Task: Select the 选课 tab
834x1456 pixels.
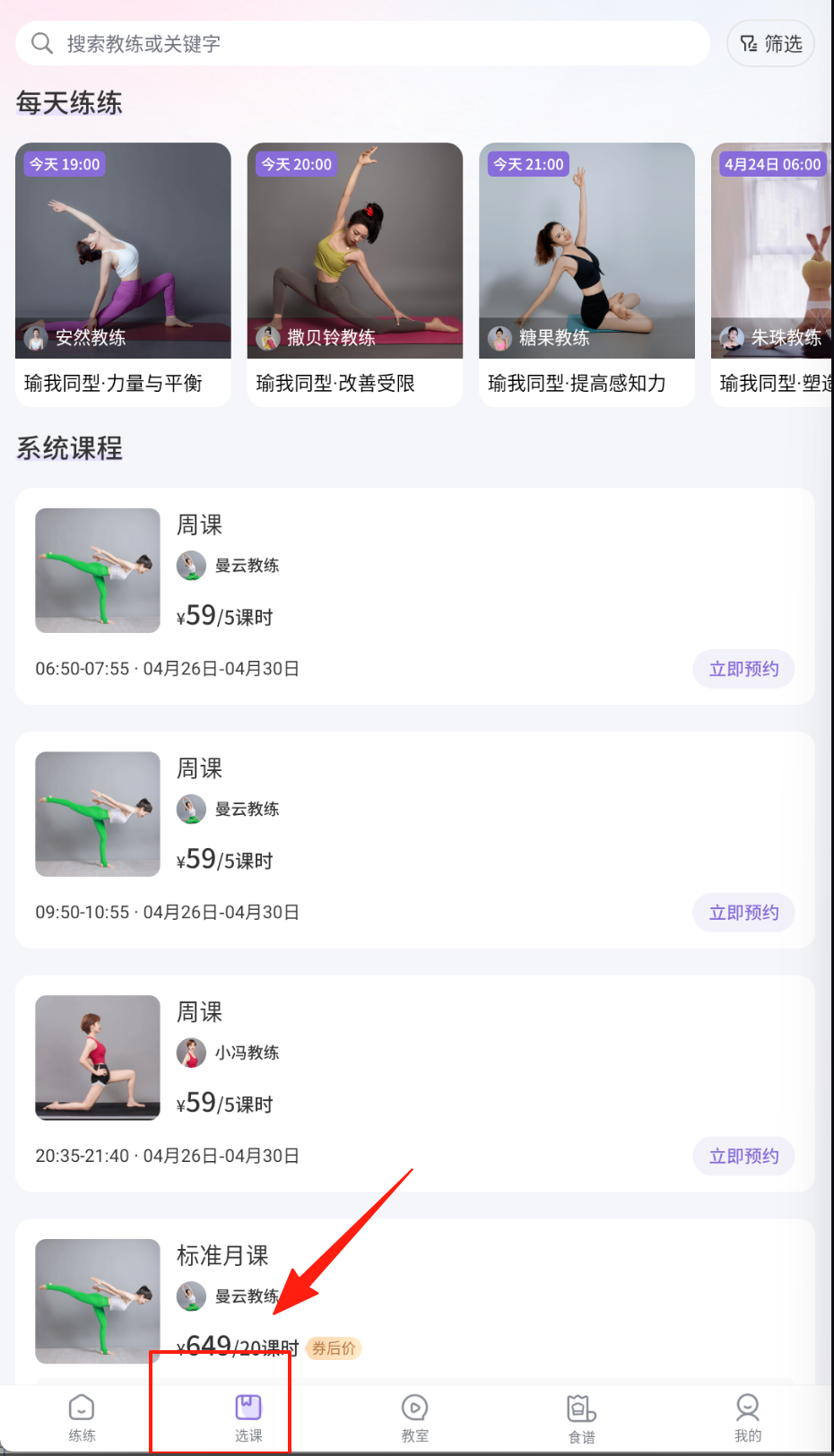Action: [248, 1418]
